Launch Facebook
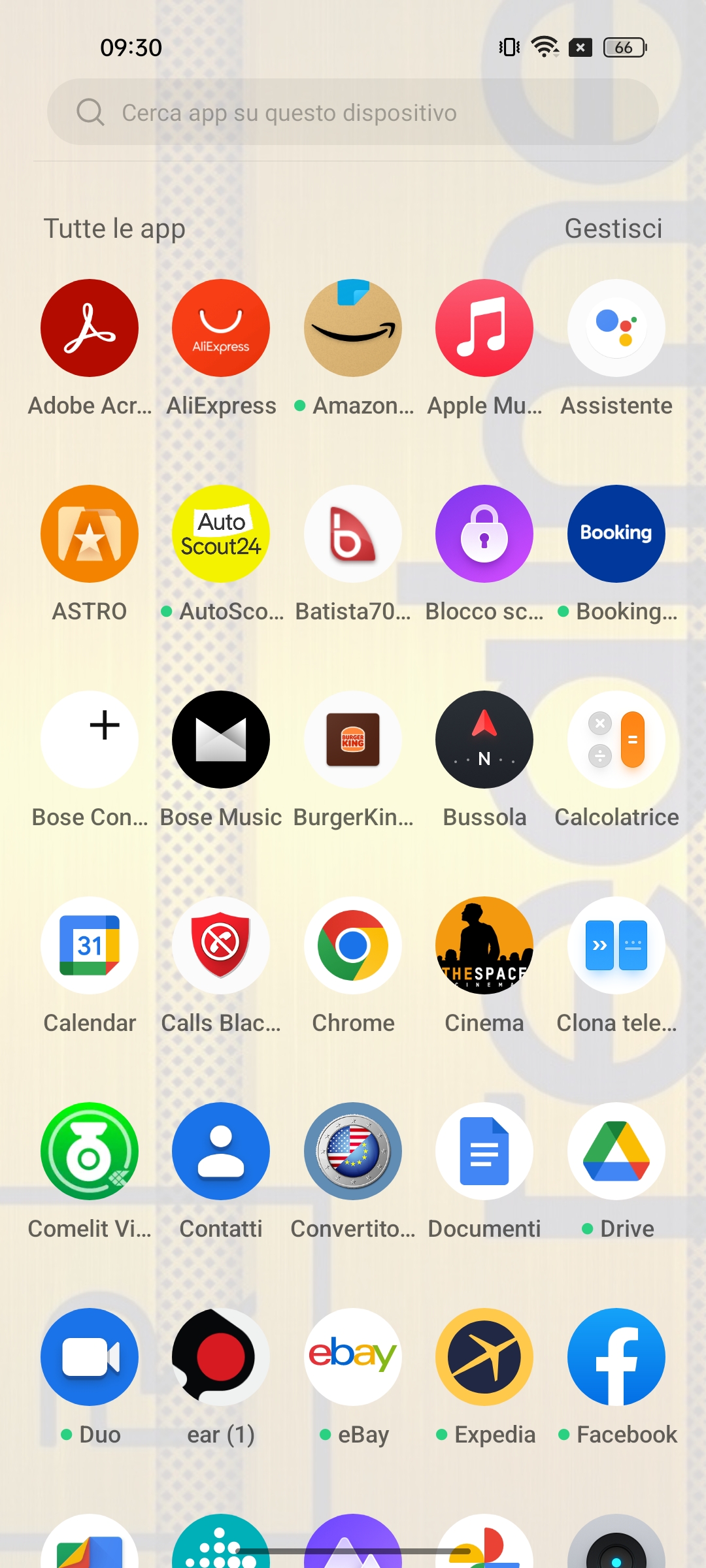The width and height of the screenshot is (706, 1568). point(616,1357)
